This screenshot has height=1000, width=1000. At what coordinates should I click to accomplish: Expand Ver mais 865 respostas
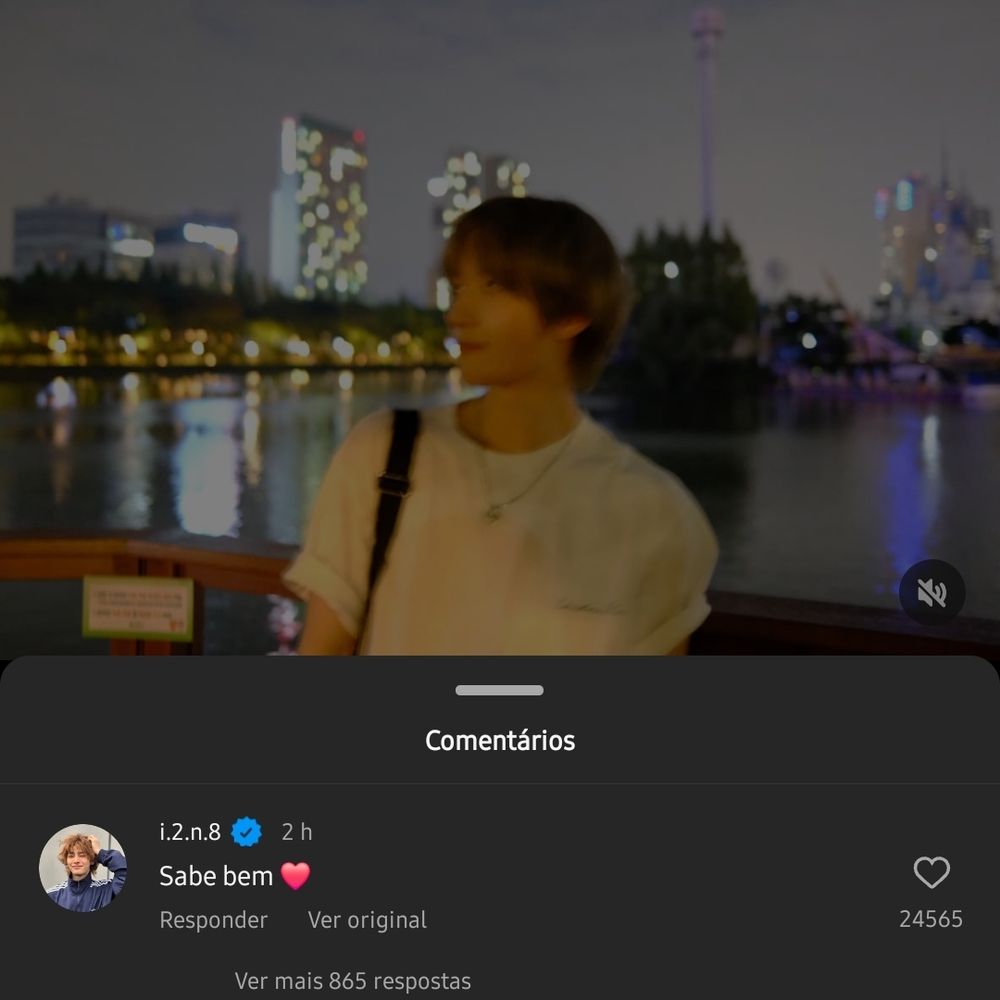[x=352, y=981]
